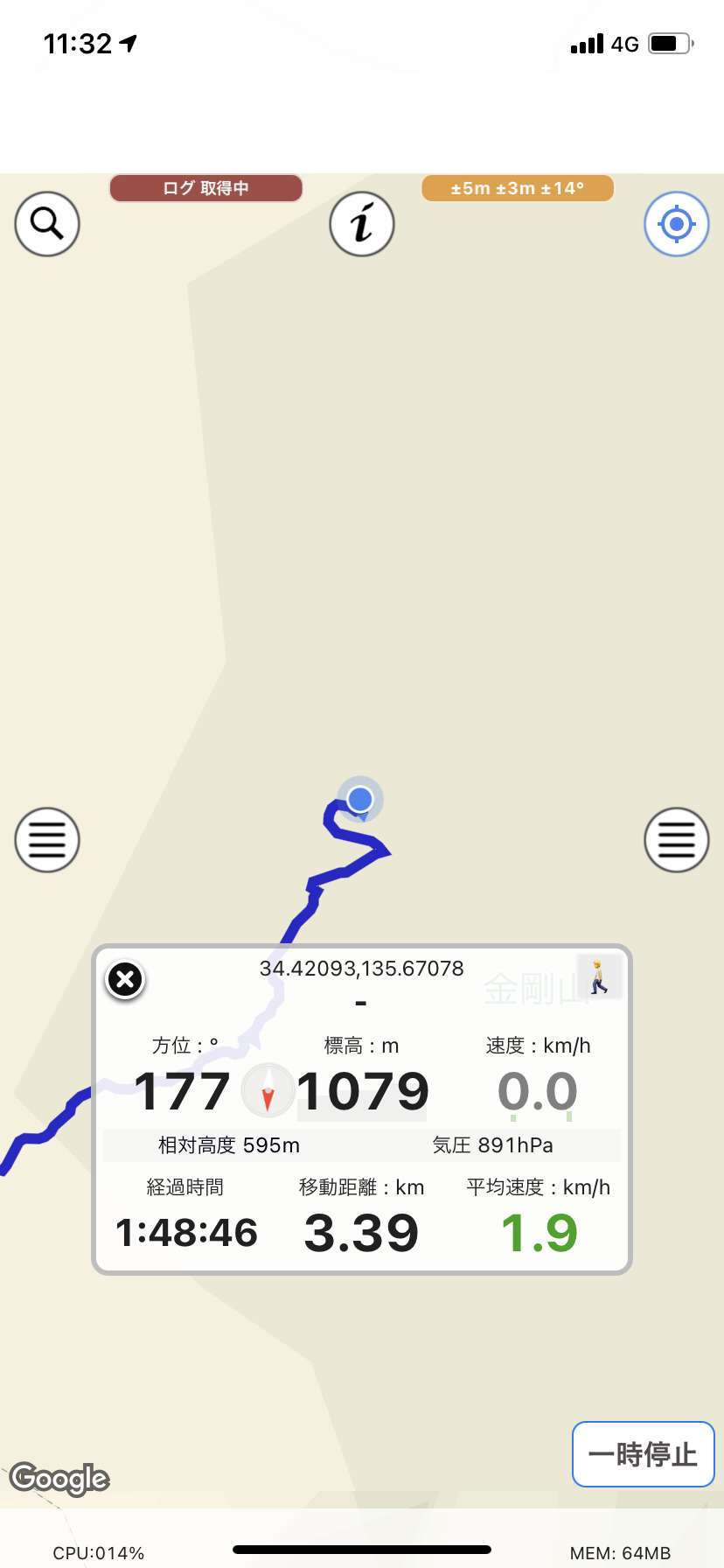Screen dimensions: 724x1568
Task: Open the right hamburger menu
Action: [x=676, y=840]
